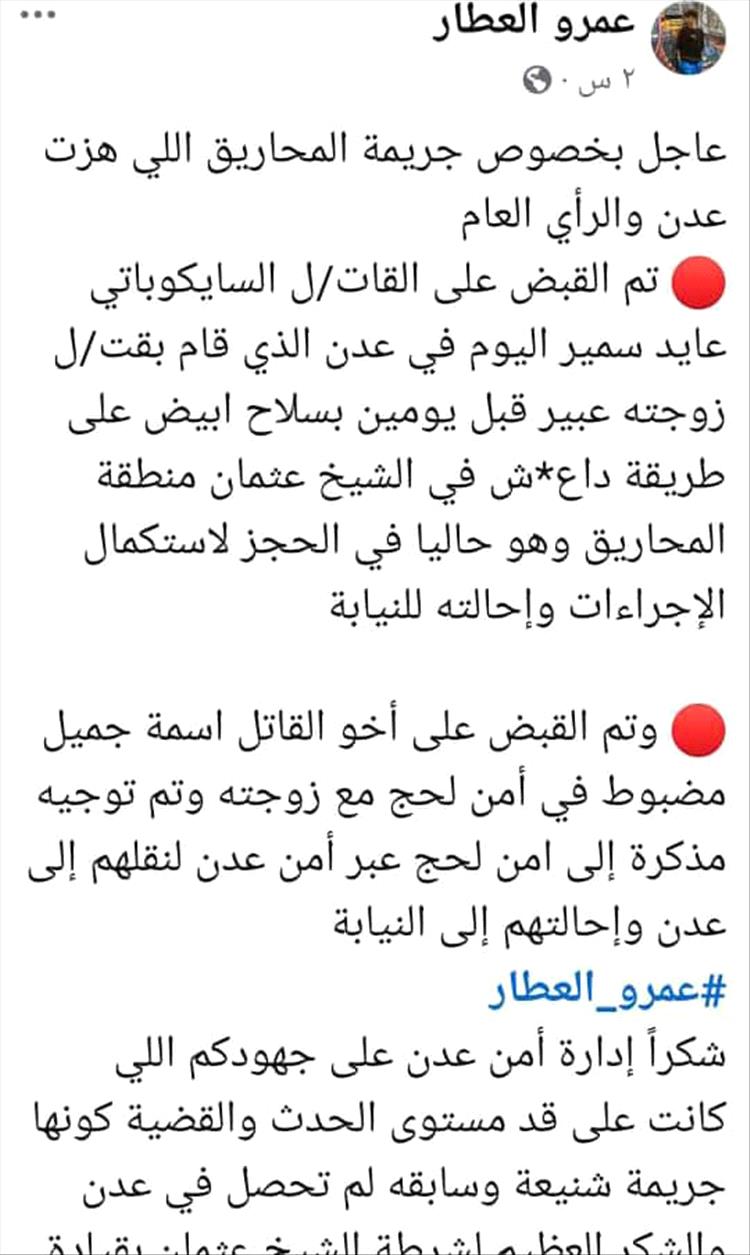
Task: Open عمرو العطار's profile picture
Action: tap(689, 37)
